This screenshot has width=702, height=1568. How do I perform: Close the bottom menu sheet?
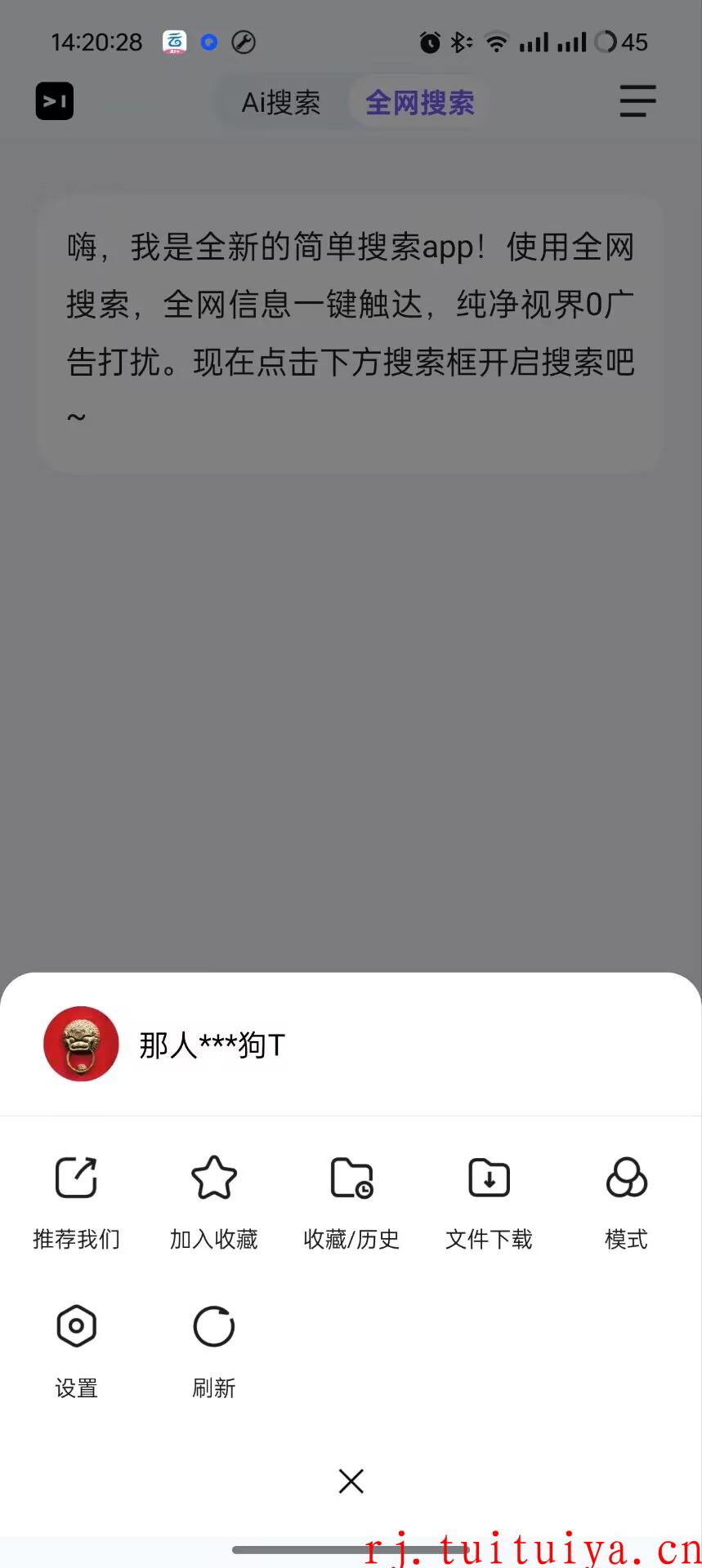(351, 1481)
